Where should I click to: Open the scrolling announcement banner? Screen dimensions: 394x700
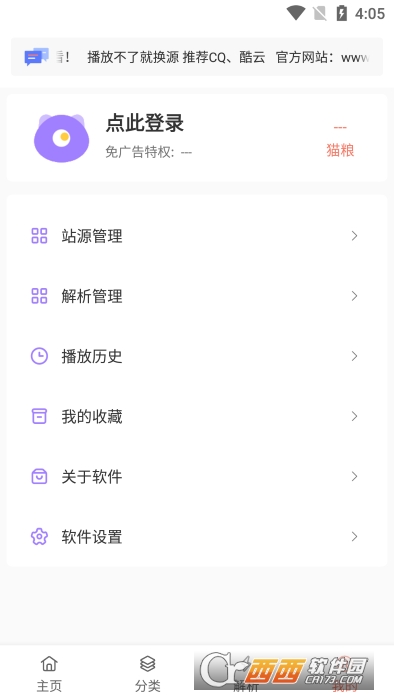[197, 57]
